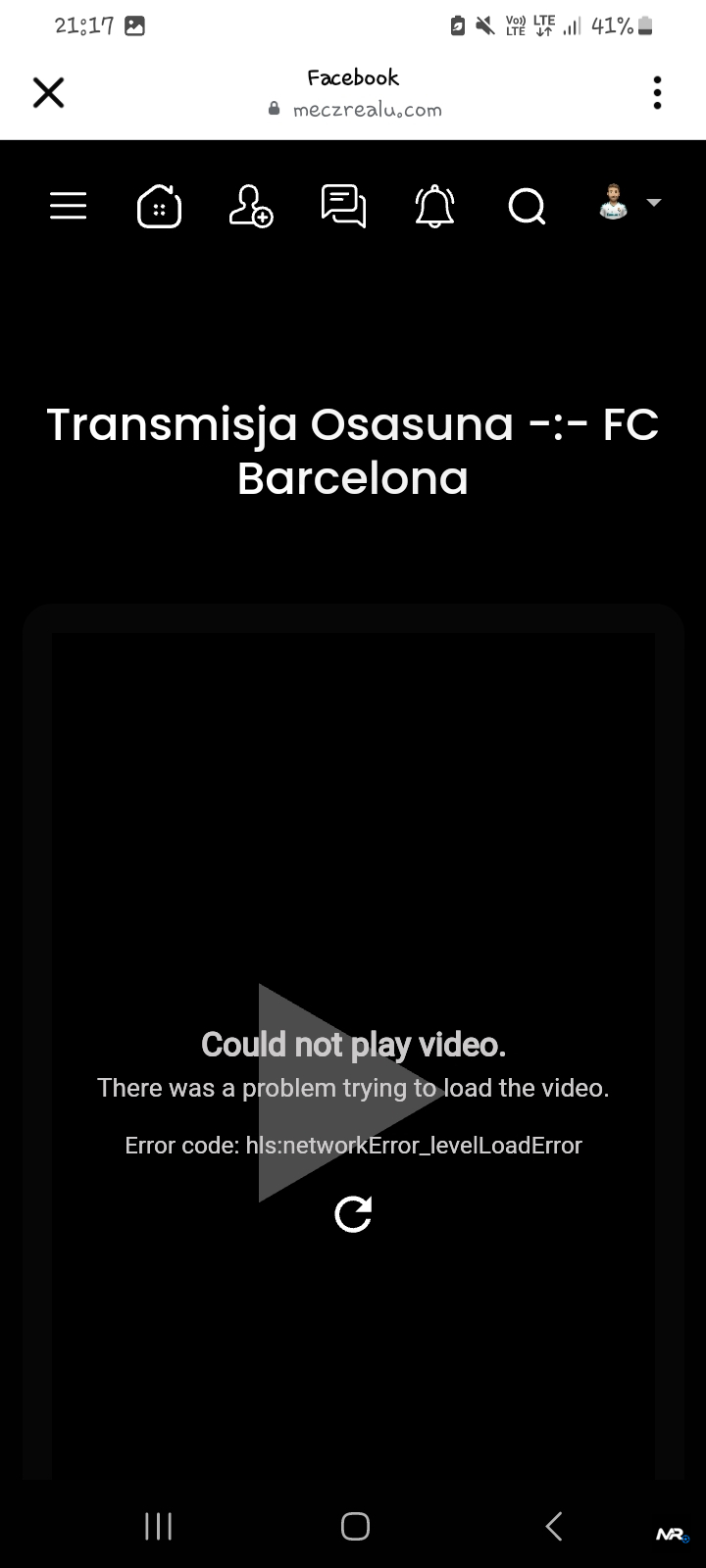This screenshot has height=1568, width=706.
Task: Close the in-app browser
Action: click(x=48, y=93)
